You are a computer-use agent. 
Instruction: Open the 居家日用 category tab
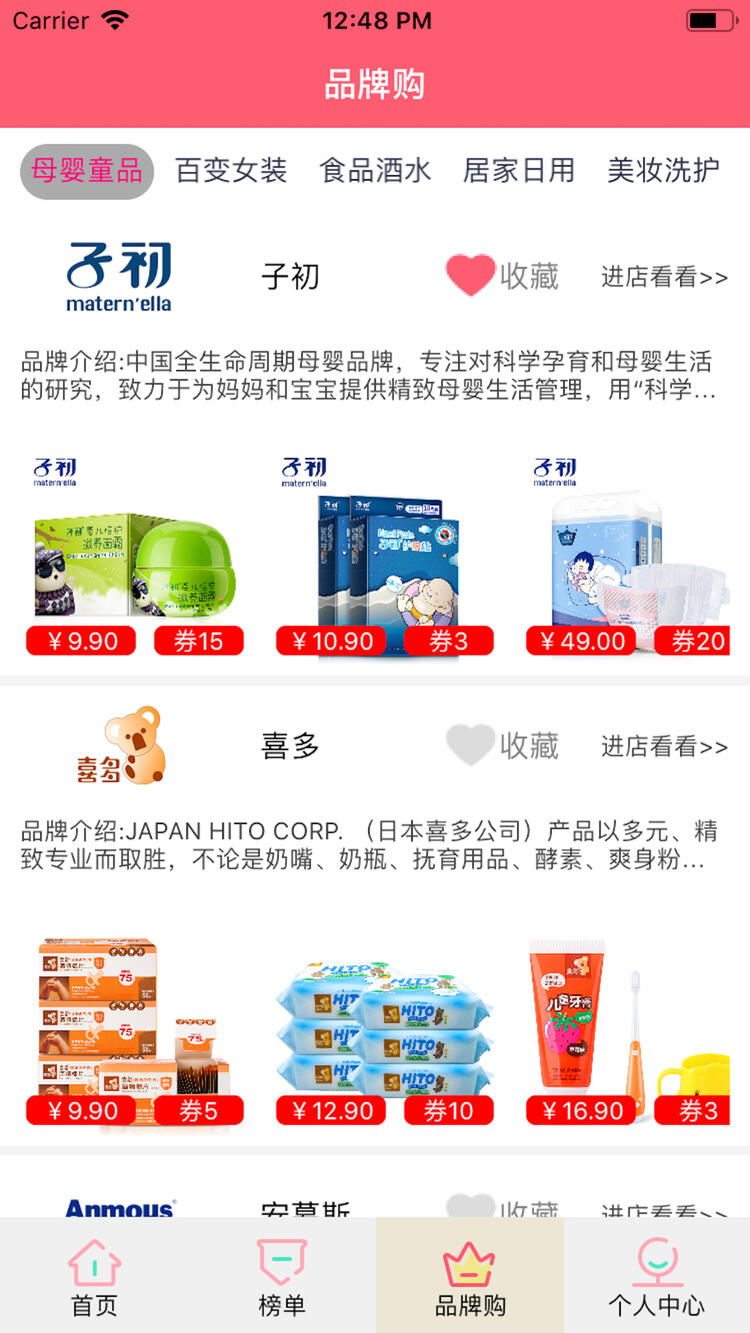518,171
